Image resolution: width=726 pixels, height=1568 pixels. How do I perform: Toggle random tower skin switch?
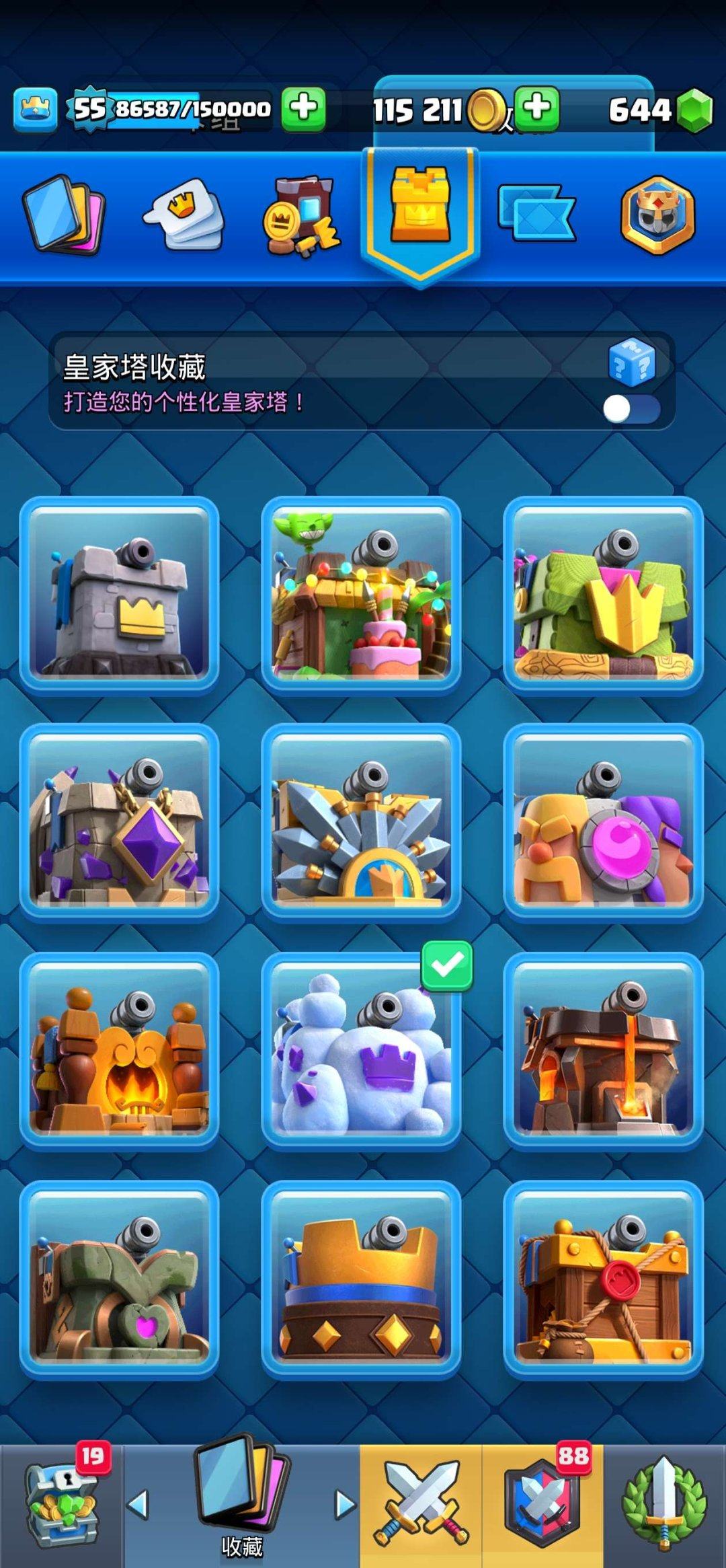[631, 408]
